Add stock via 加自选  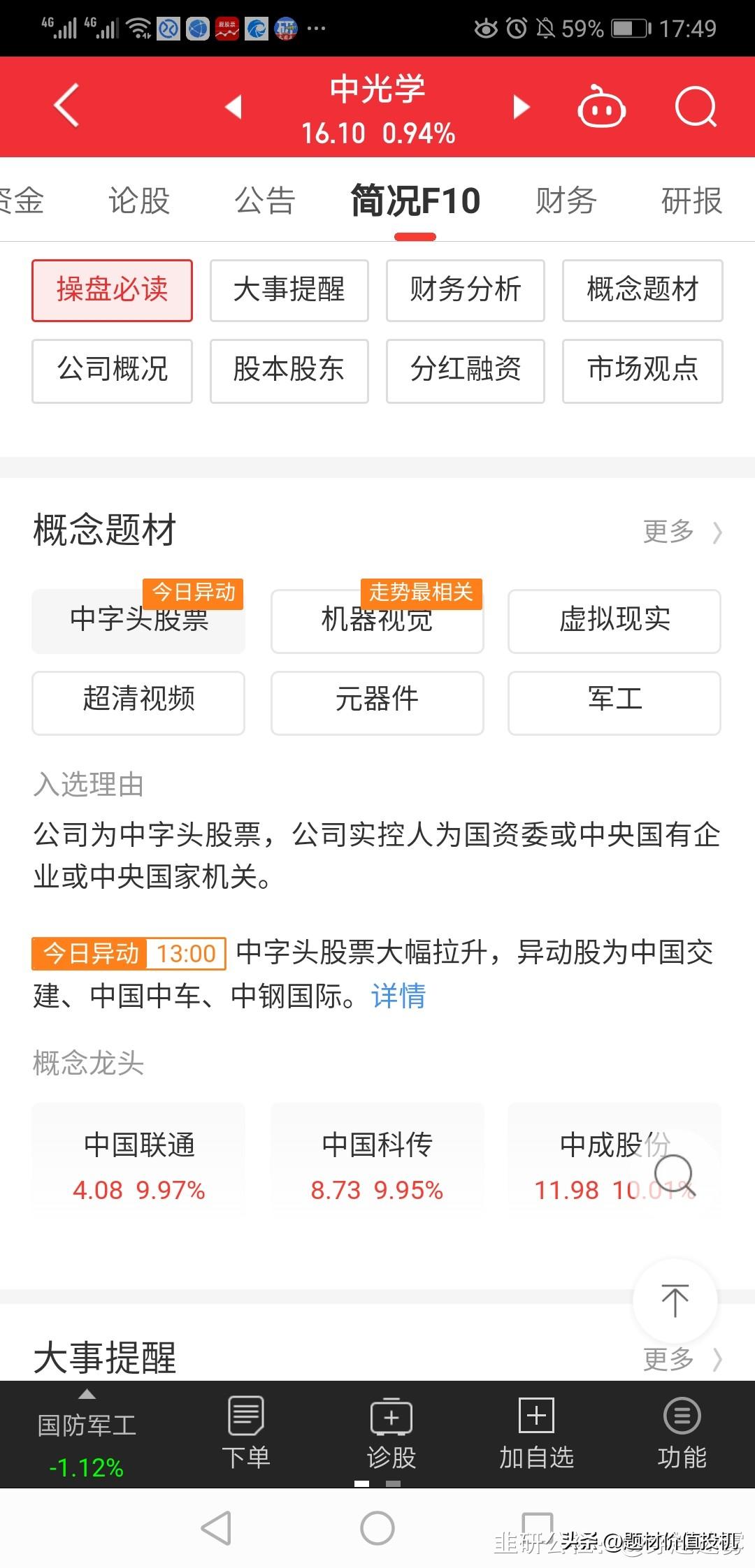click(x=536, y=1433)
